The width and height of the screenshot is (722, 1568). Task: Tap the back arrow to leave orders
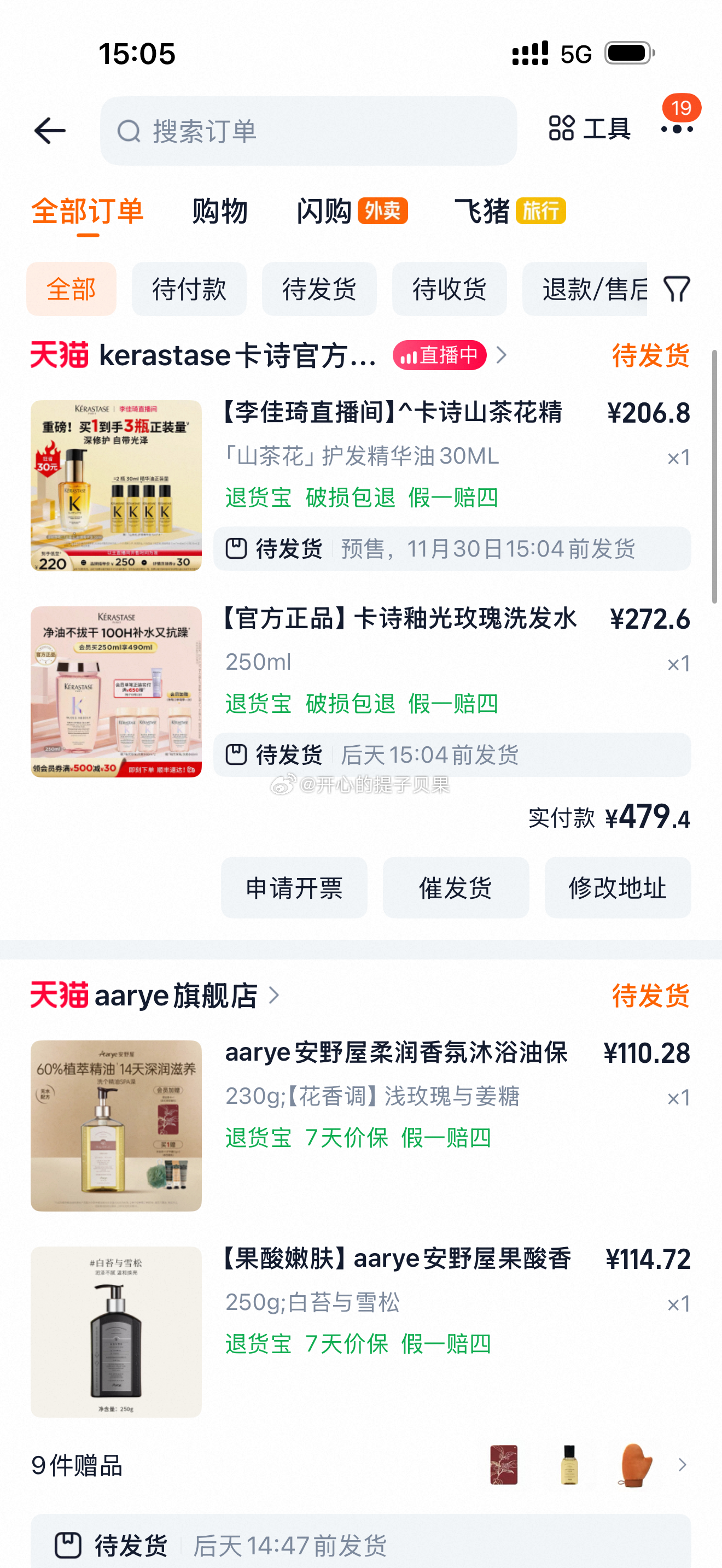tap(49, 131)
